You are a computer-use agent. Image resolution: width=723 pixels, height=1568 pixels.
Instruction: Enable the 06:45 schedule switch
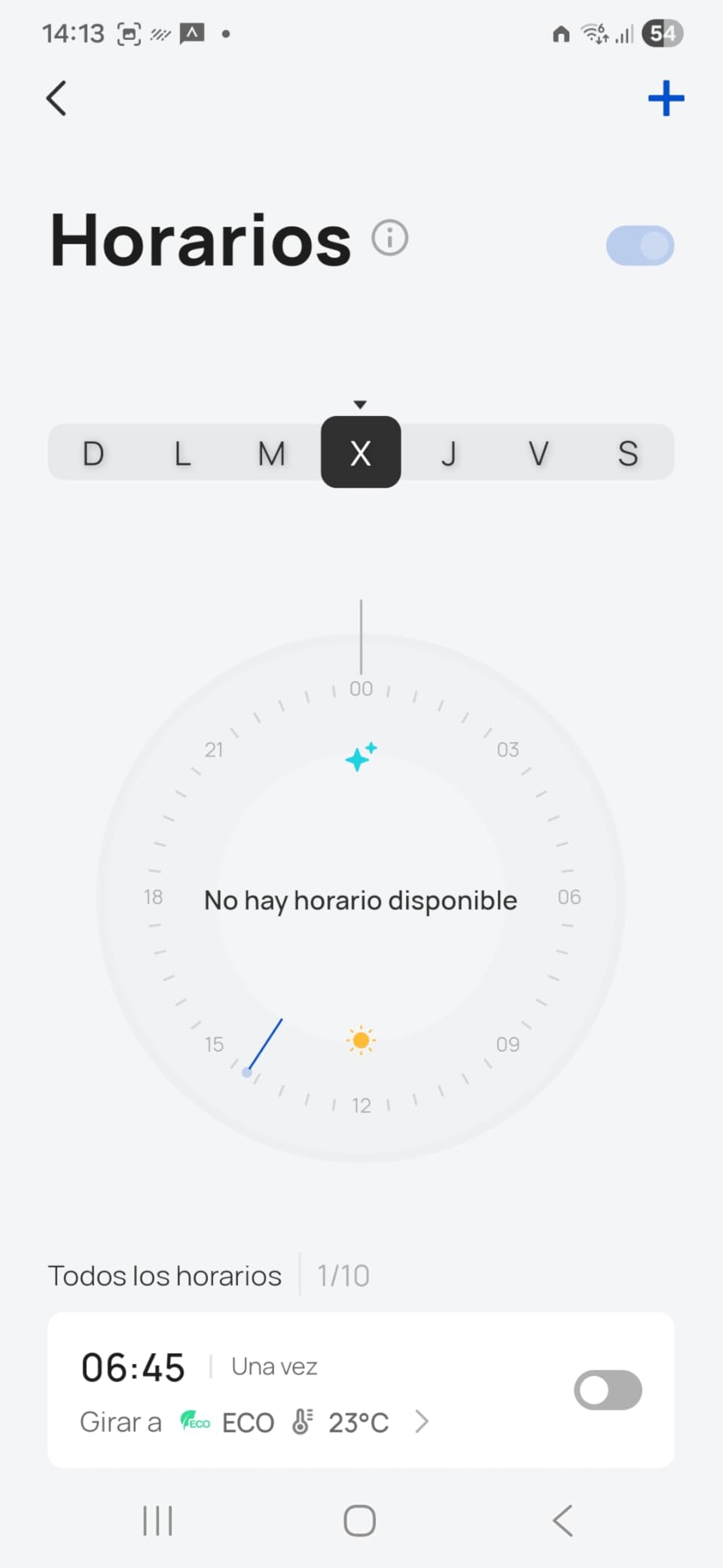(608, 1390)
